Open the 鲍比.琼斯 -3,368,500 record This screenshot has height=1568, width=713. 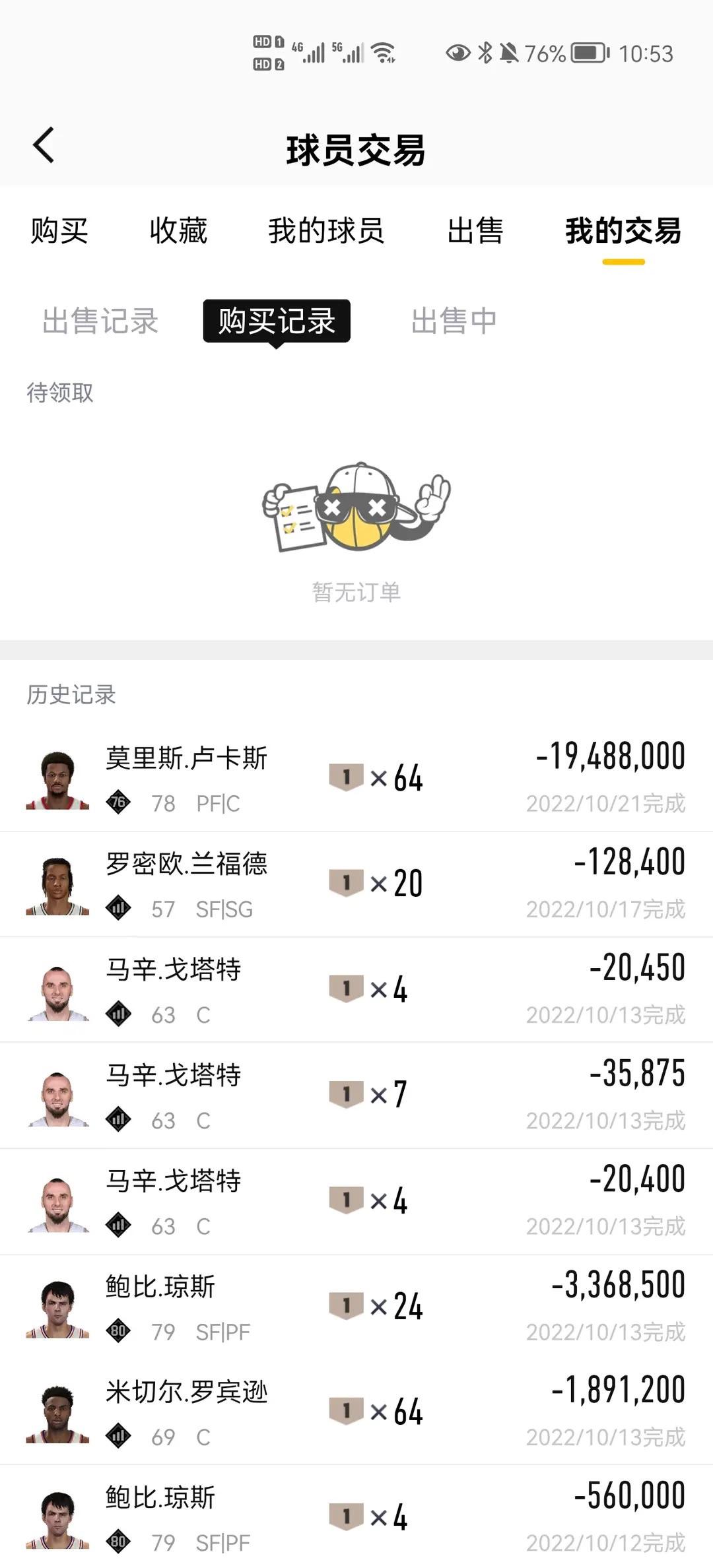(356, 1307)
